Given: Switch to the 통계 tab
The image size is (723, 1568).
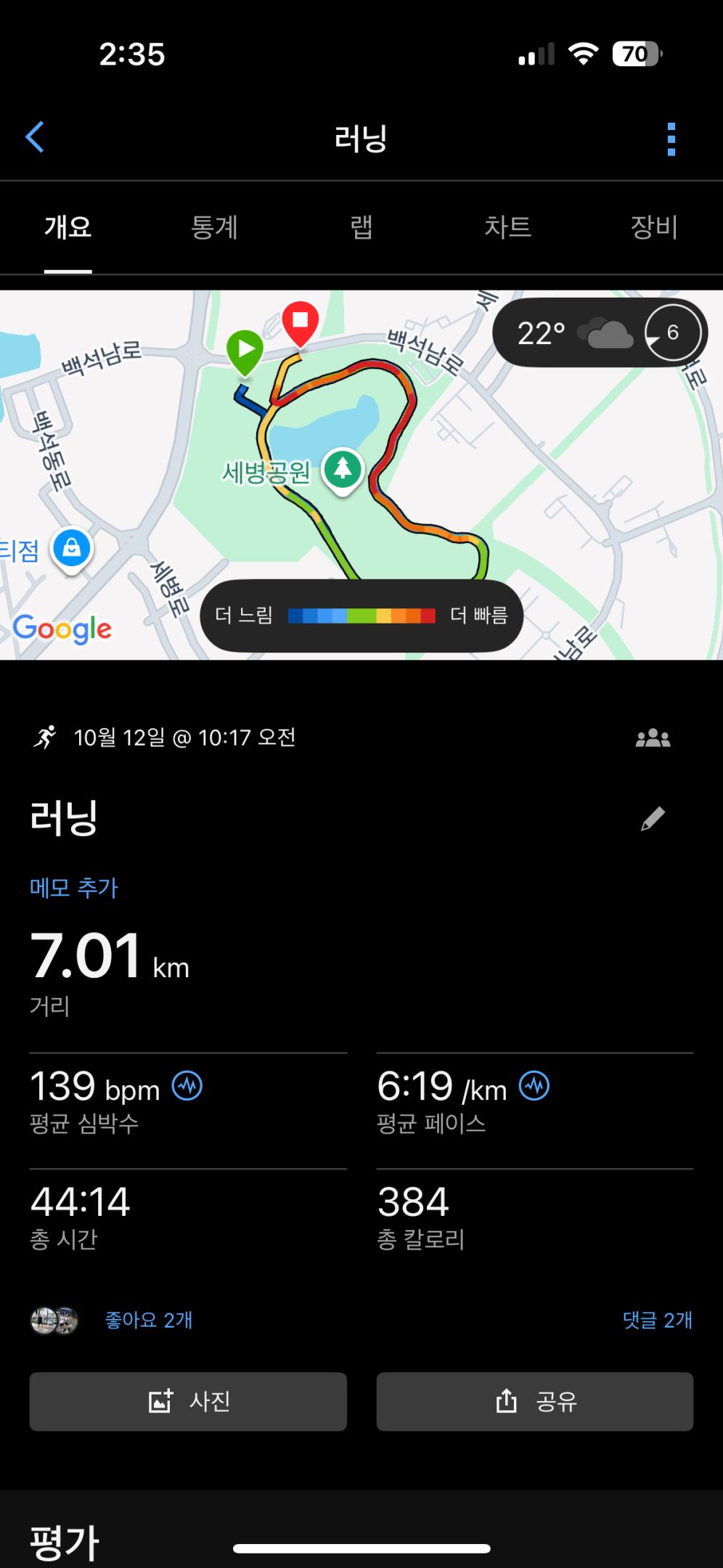Looking at the screenshot, I should 214,227.
